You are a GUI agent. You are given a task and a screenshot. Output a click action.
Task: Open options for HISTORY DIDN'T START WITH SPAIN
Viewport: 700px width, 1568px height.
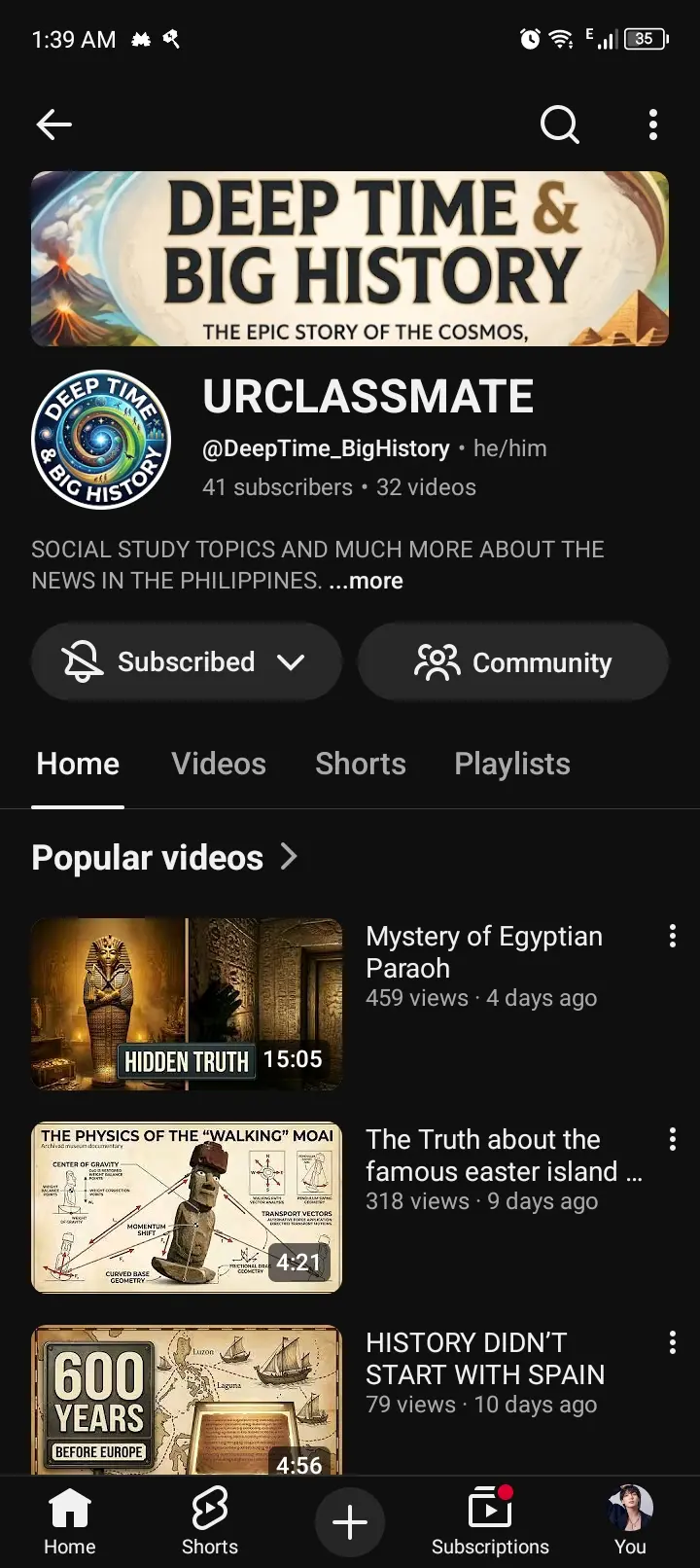point(672,1342)
